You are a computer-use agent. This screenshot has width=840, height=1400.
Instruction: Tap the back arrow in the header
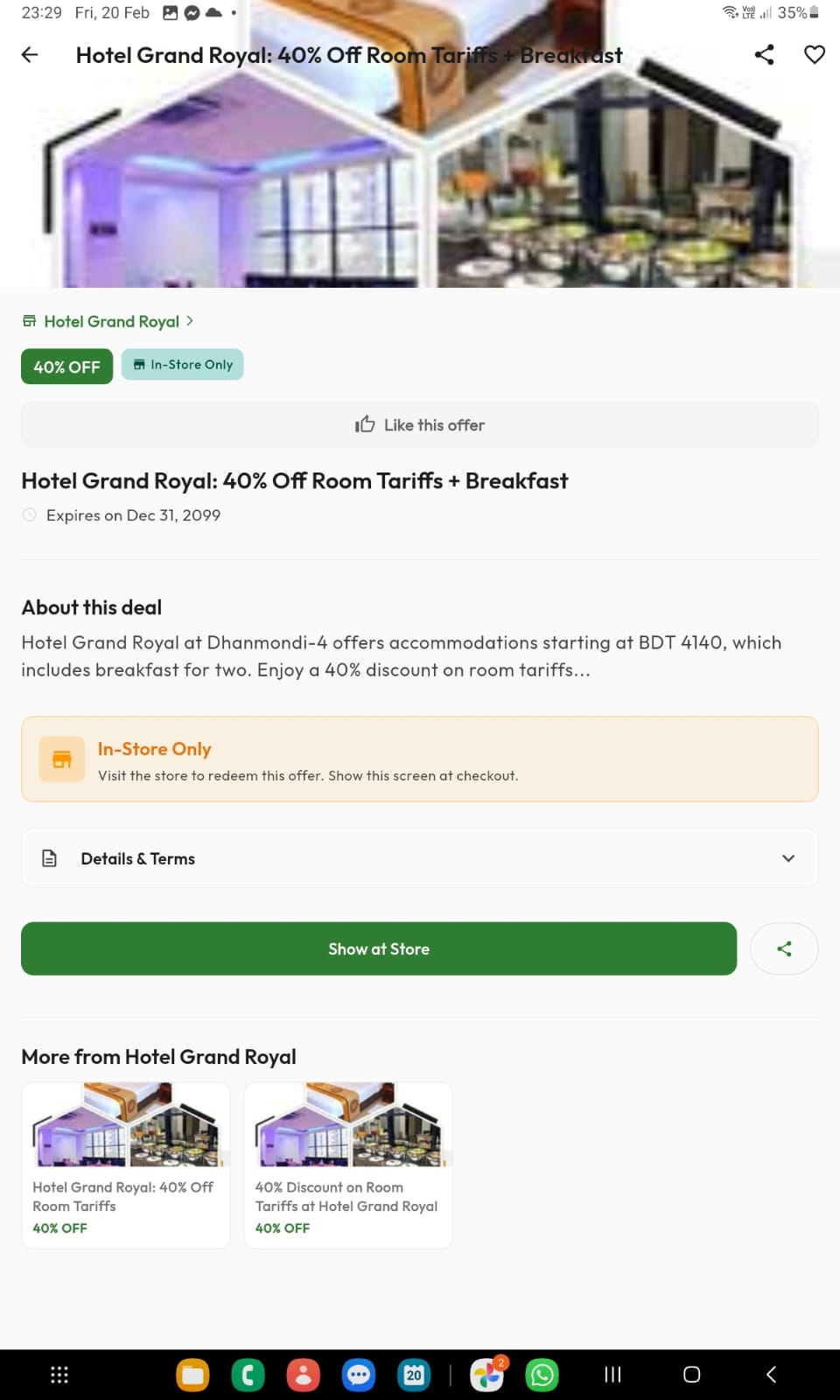tap(29, 54)
